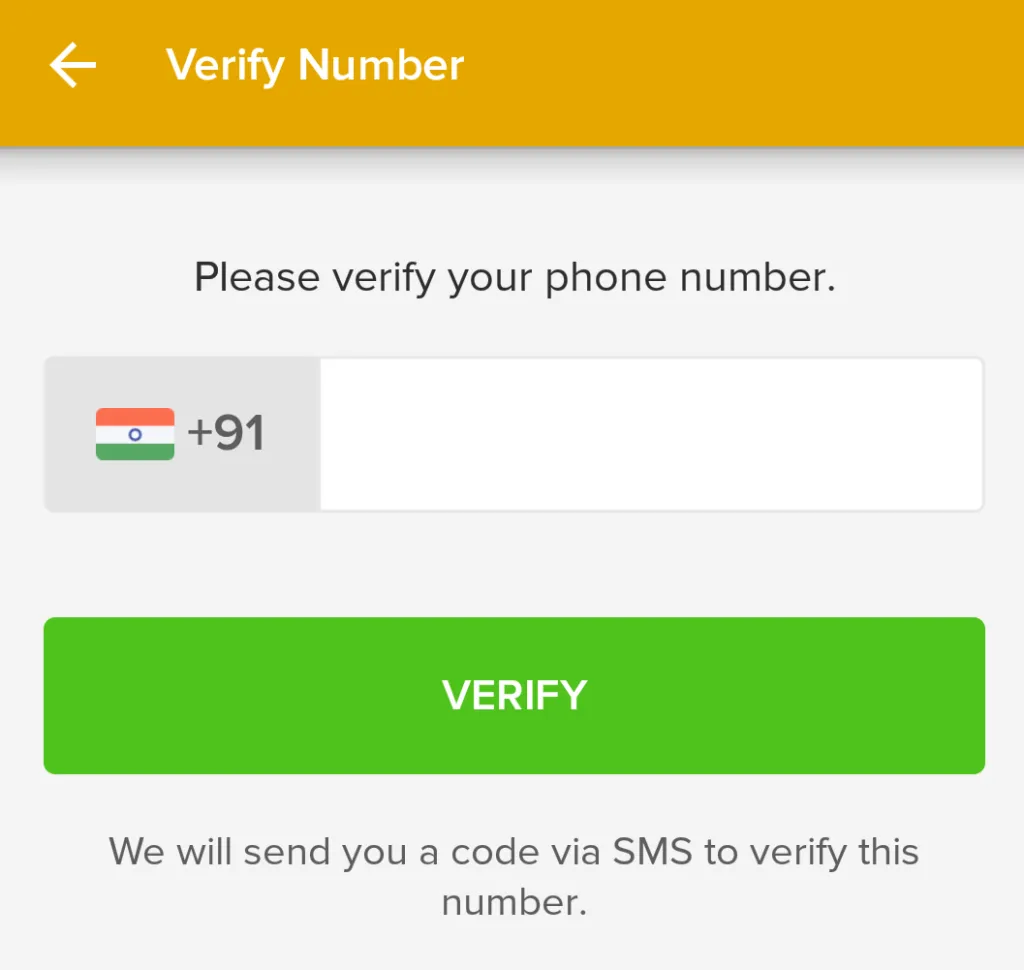
Task: Tap the green VERIFY button
Action: [514, 695]
